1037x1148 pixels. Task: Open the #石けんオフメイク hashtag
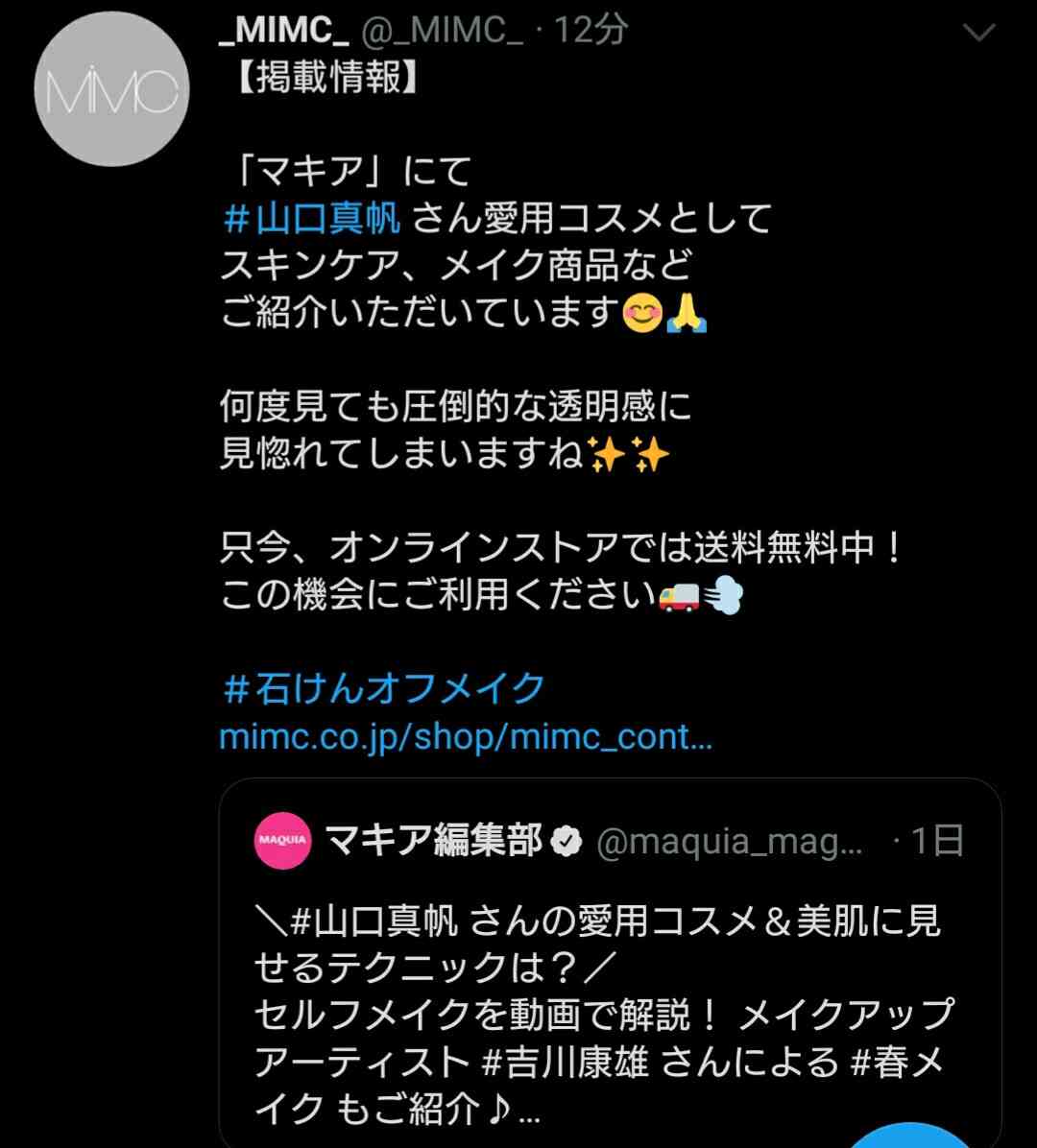[382, 688]
